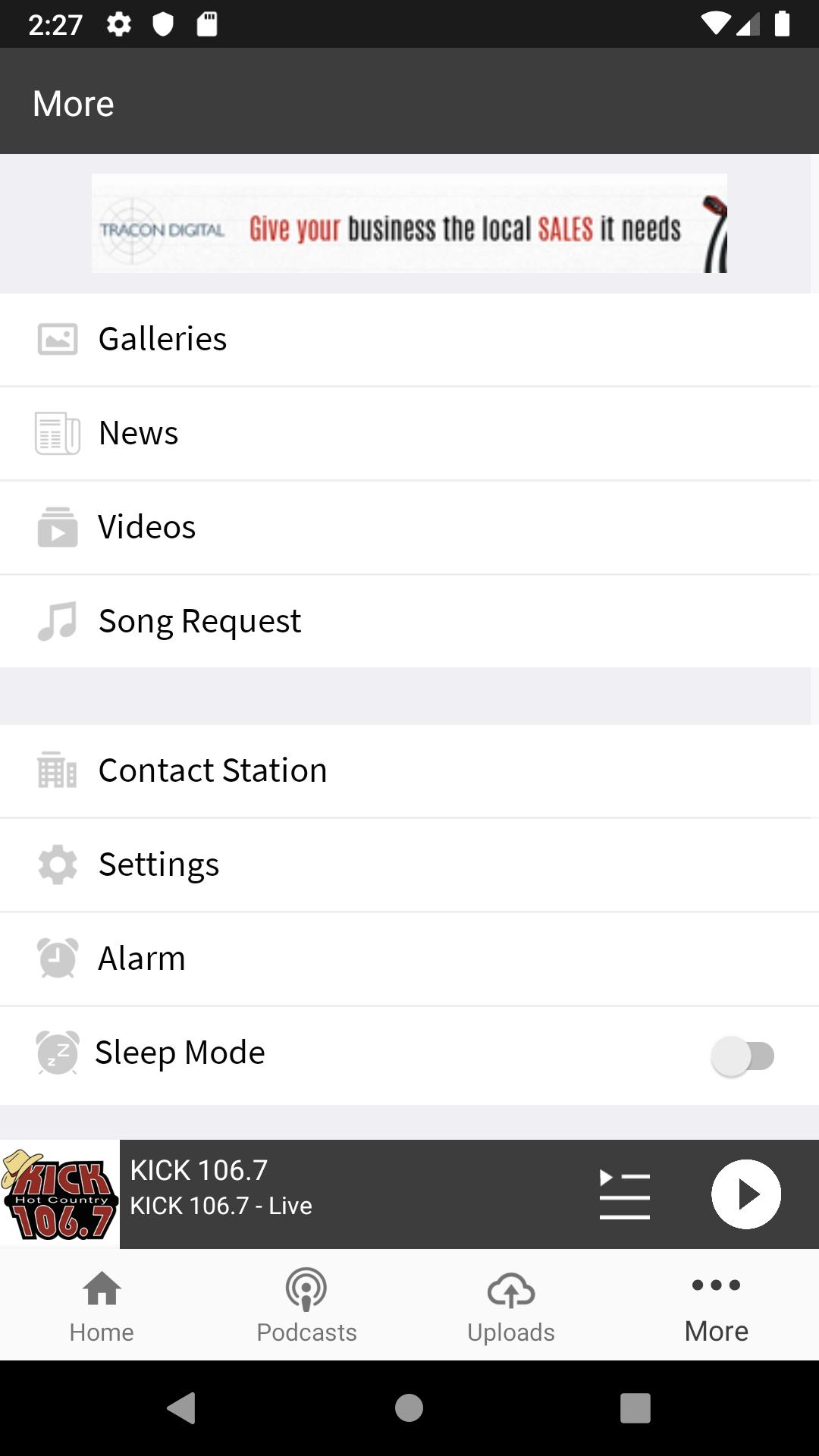Image resolution: width=819 pixels, height=1456 pixels.
Task: Switch to the Home tab
Action: tap(102, 1305)
